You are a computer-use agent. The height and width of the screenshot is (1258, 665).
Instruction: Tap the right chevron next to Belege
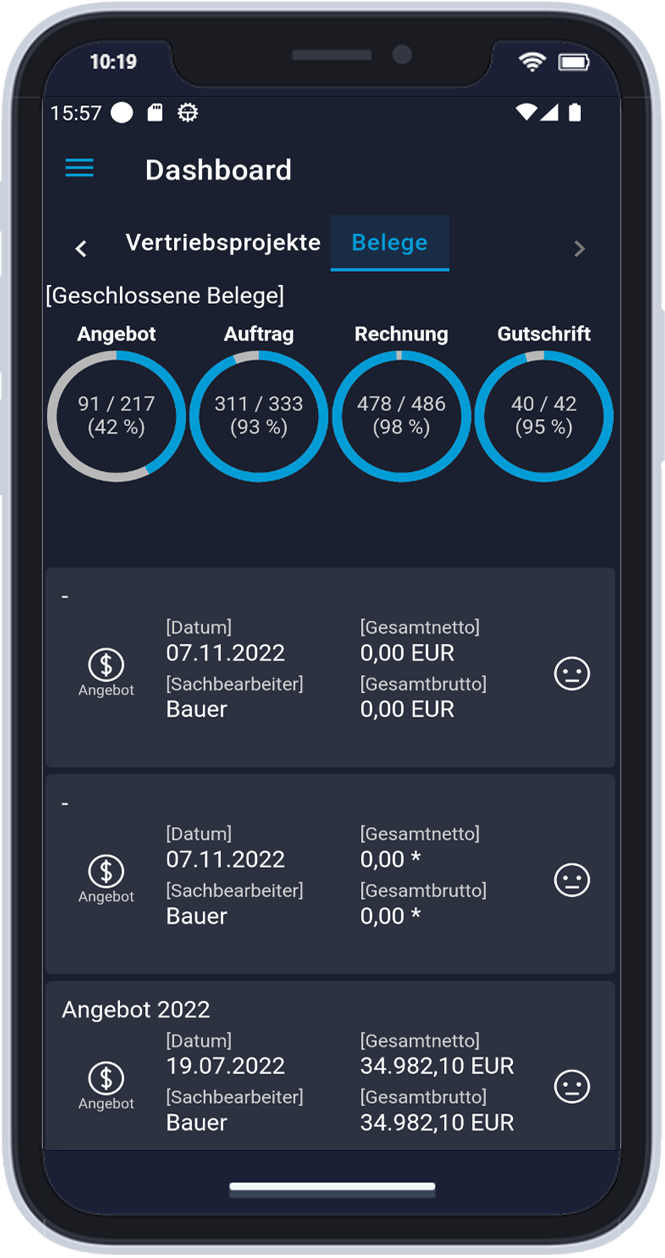579,248
